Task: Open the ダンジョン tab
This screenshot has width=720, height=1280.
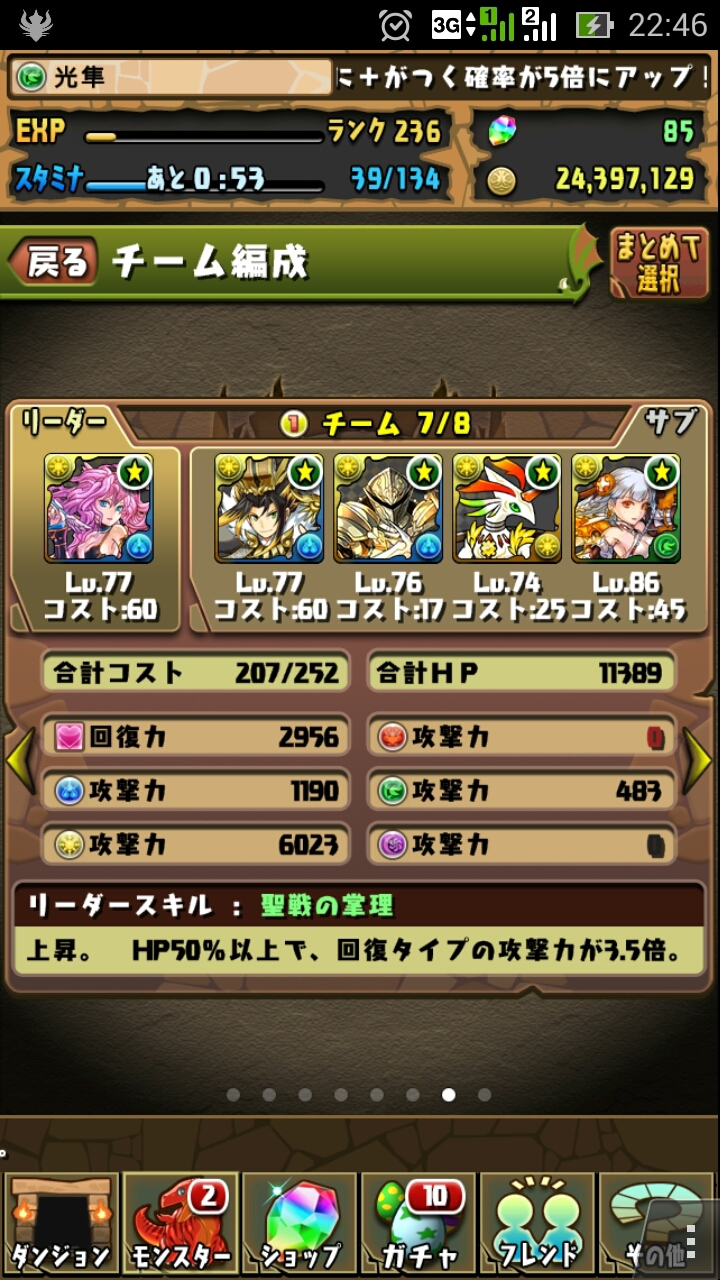Action: (x=60, y=1225)
